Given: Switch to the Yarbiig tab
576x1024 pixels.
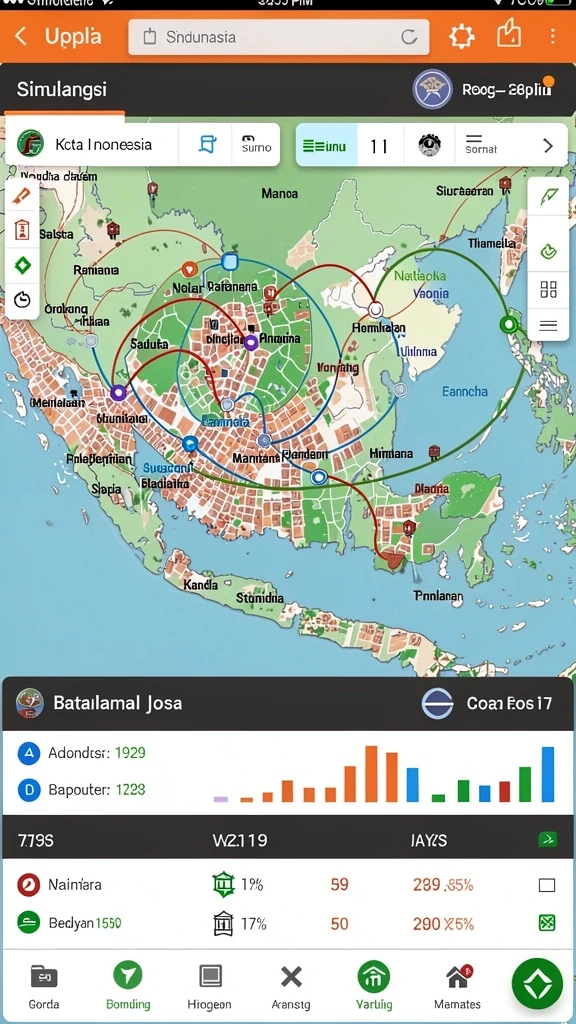Looking at the screenshot, I should tap(374, 985).
